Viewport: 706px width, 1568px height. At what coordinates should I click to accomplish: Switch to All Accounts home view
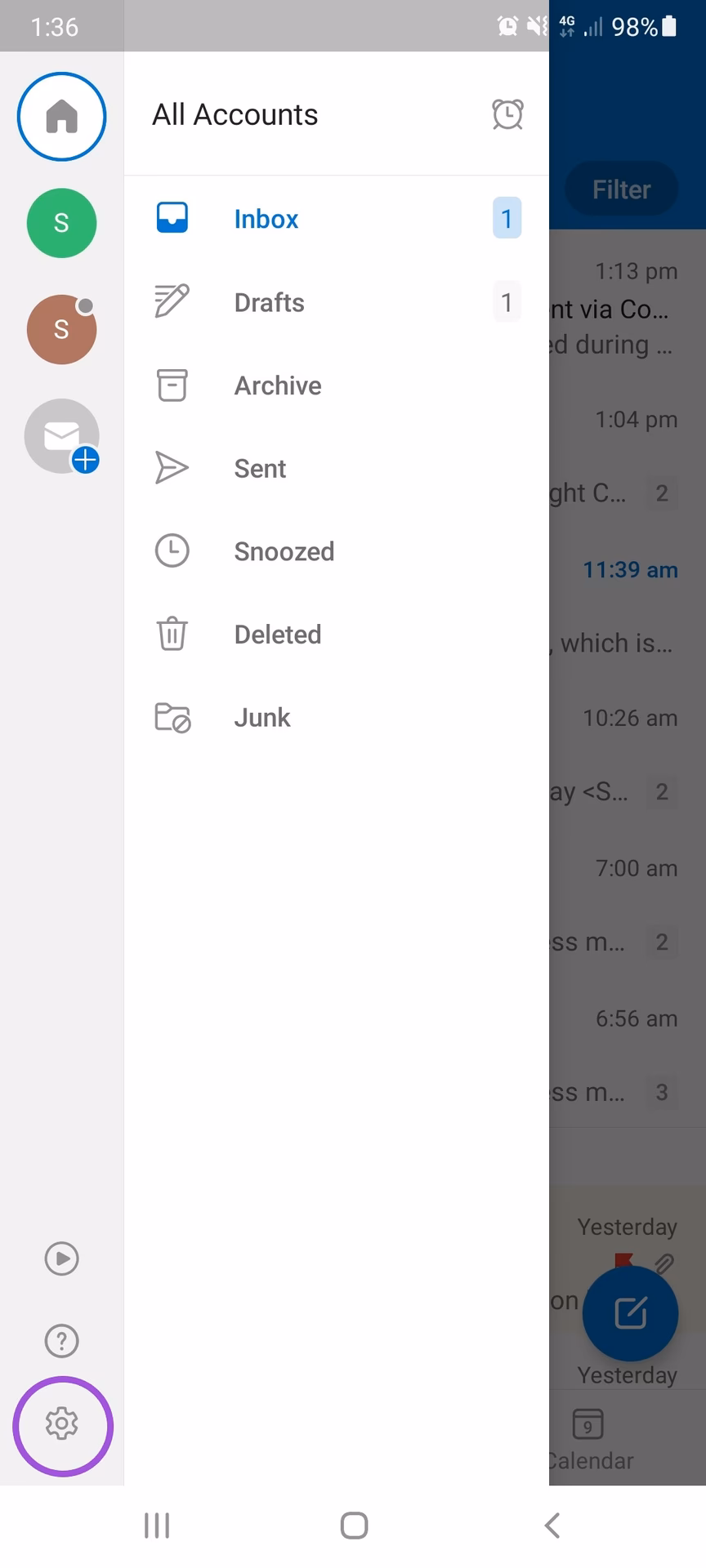tap(61, 117)
